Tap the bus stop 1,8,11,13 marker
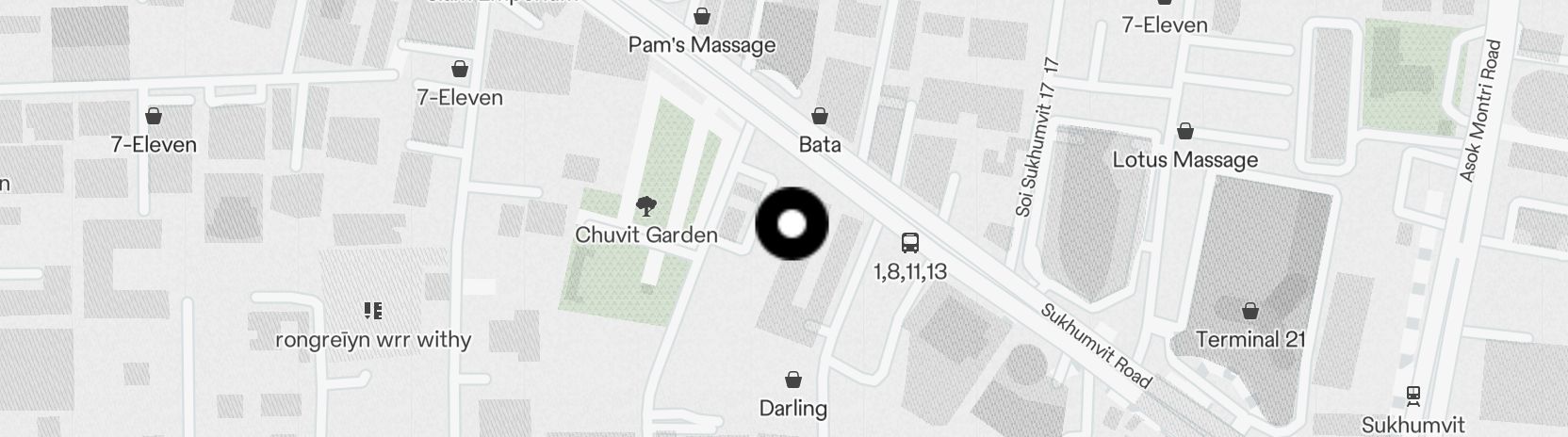The image size is (1568, 437). 910,243
